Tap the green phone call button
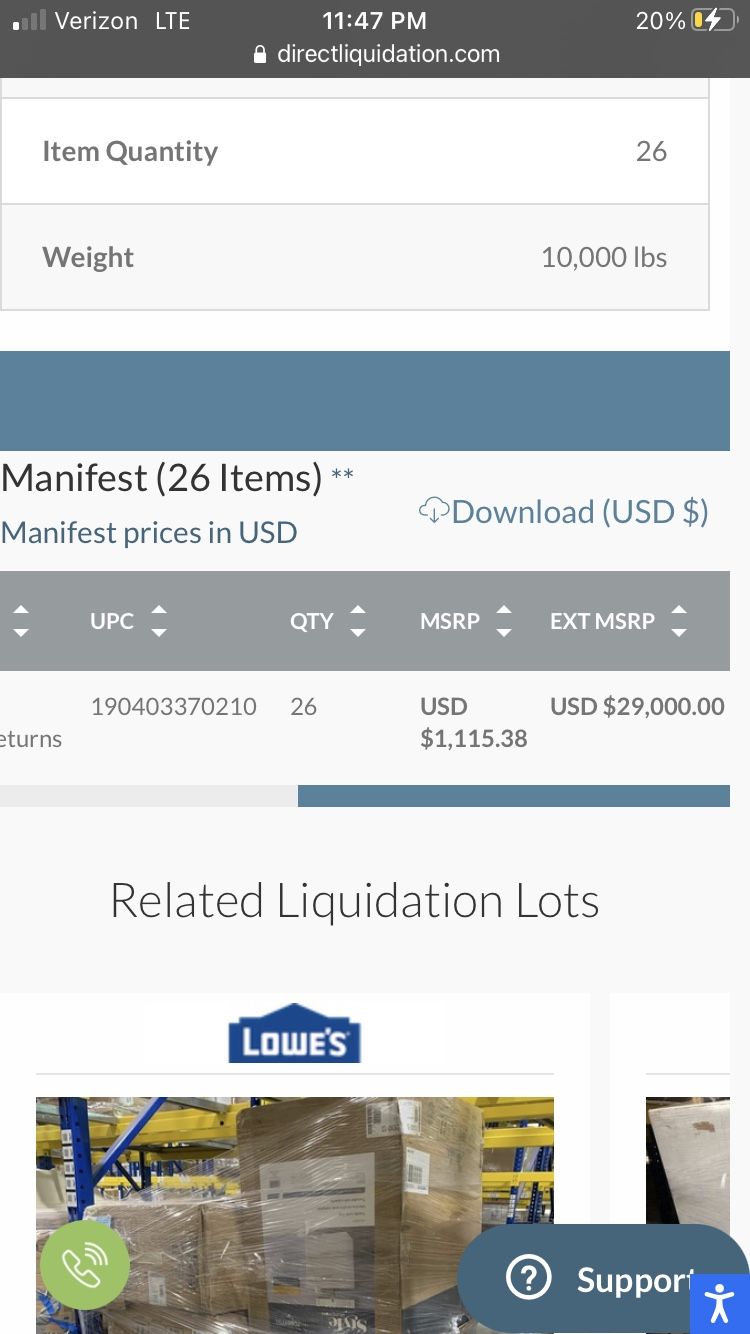The image size is (750, 1334). point(85,1266)
